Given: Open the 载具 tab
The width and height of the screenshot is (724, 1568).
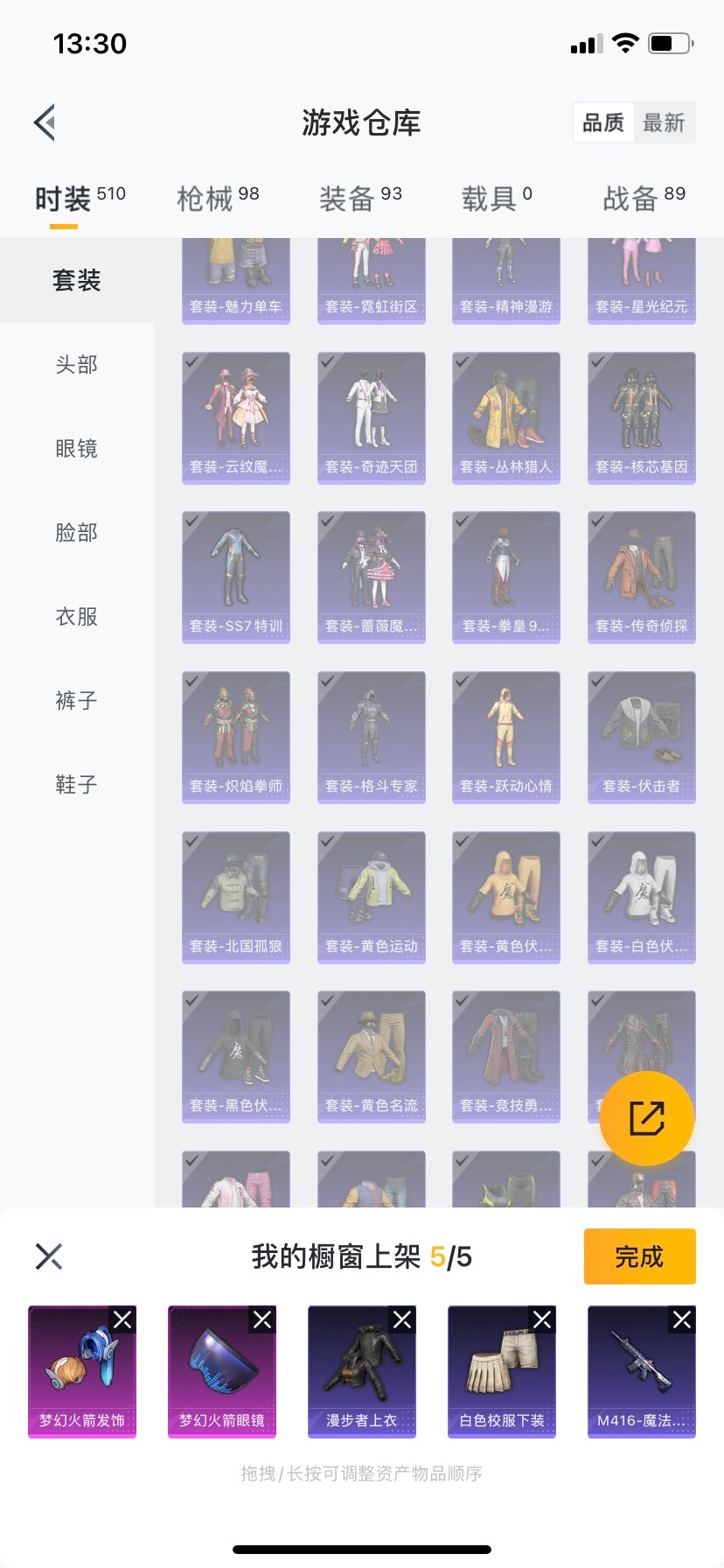Looking at the screenshot, I should point(496,199).
